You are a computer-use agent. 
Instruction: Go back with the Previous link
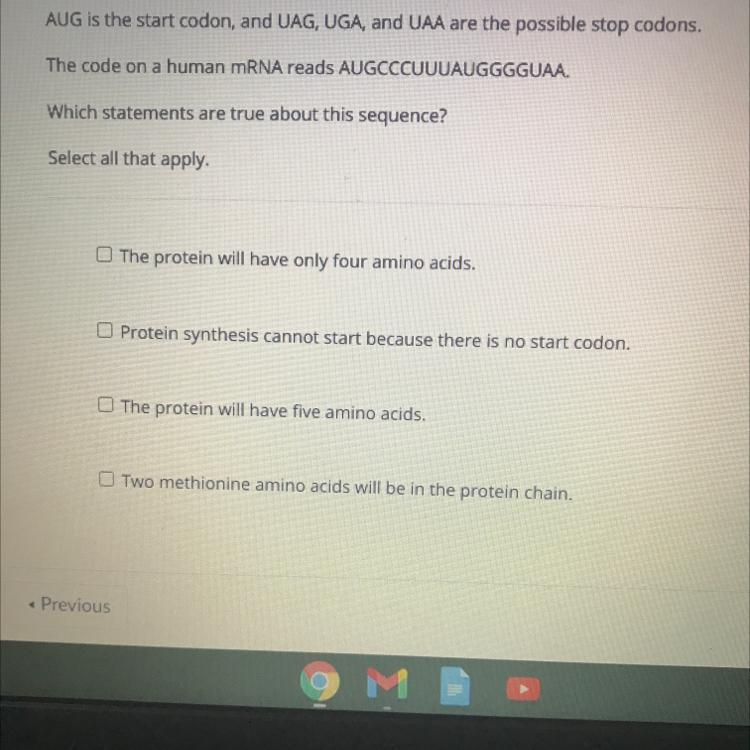pyautogui.click(x=70, y=605)
